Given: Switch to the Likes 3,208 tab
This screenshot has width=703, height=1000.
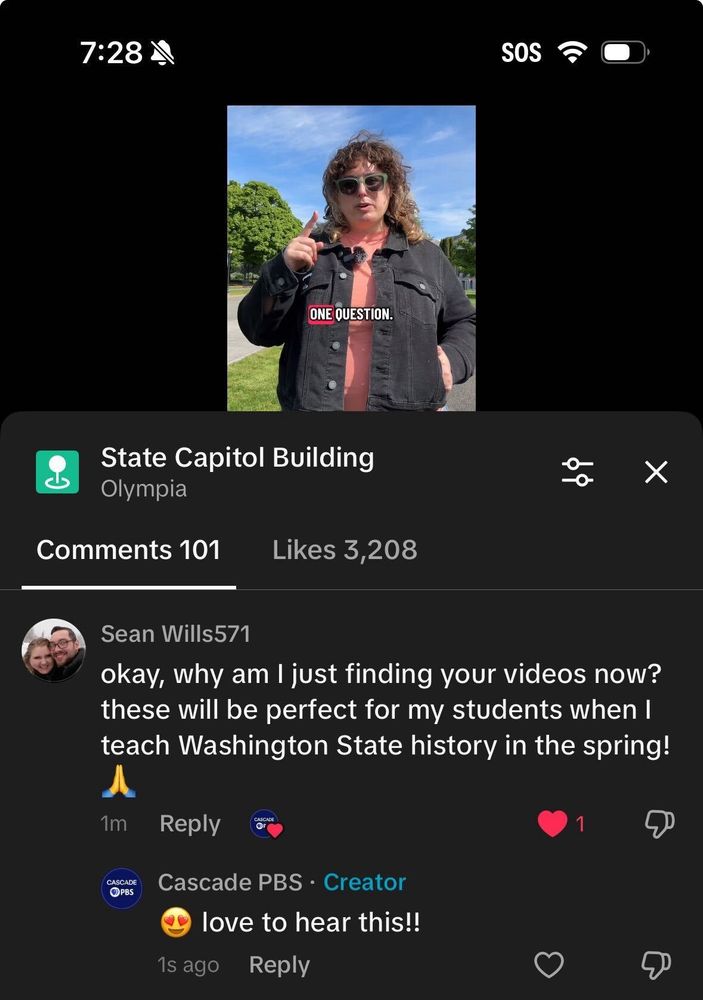Looking at the screenshot, I should coord(344,550).
